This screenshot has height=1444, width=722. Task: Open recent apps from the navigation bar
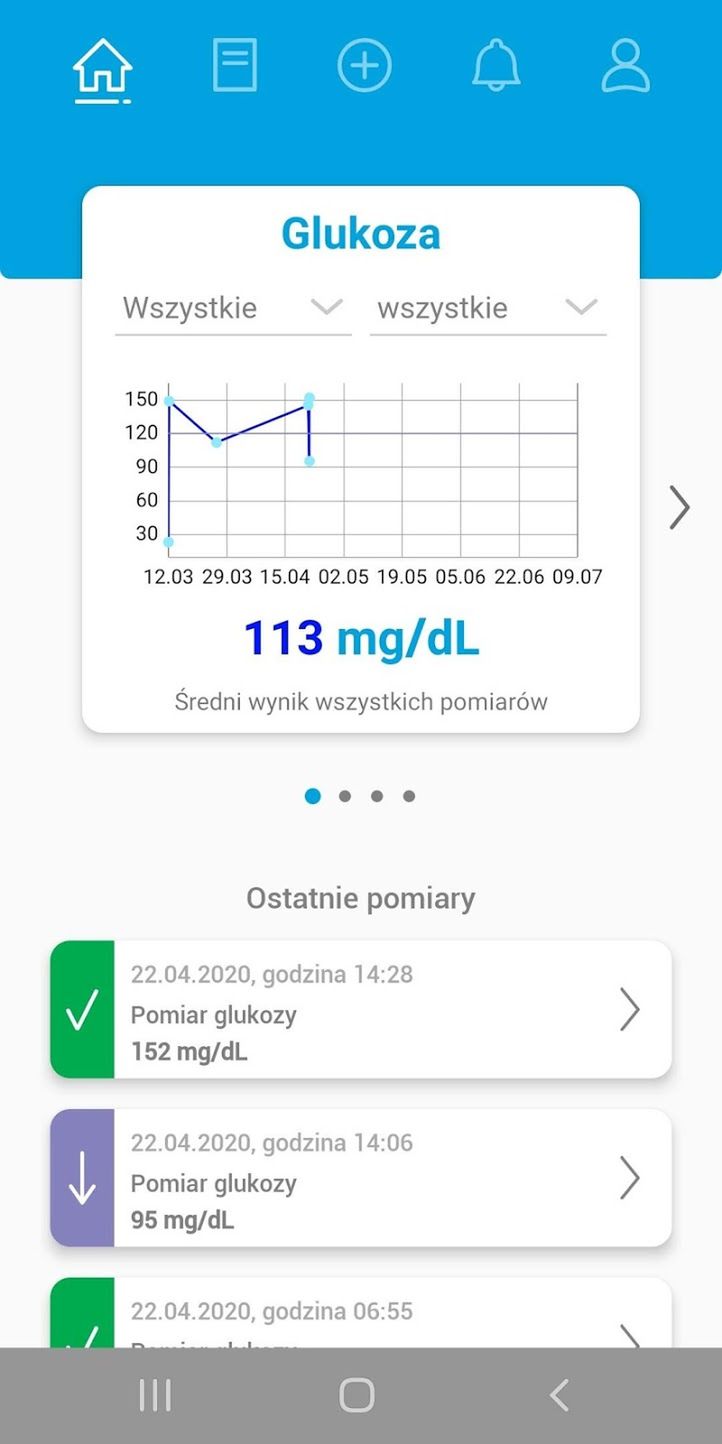(155, 1395)
